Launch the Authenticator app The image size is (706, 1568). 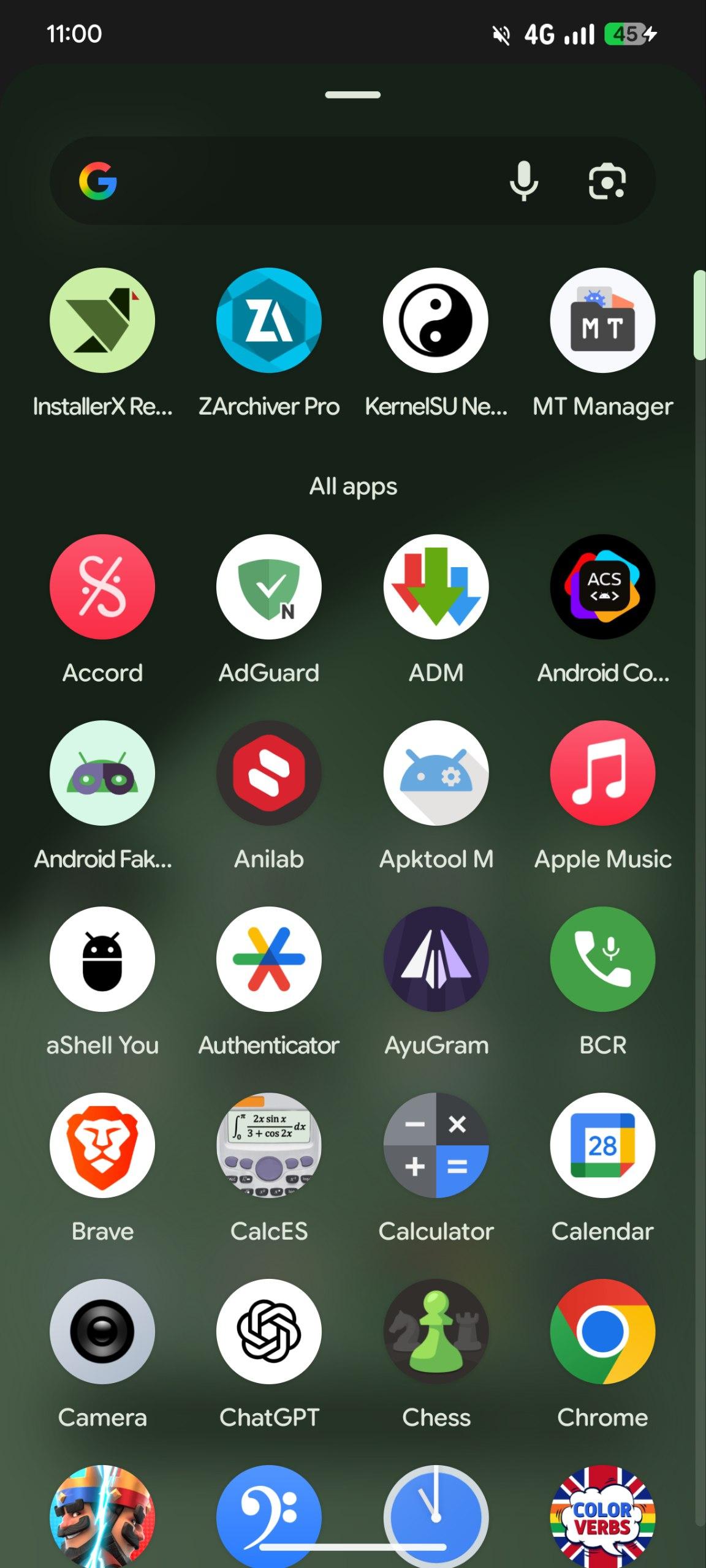(269, 959)
